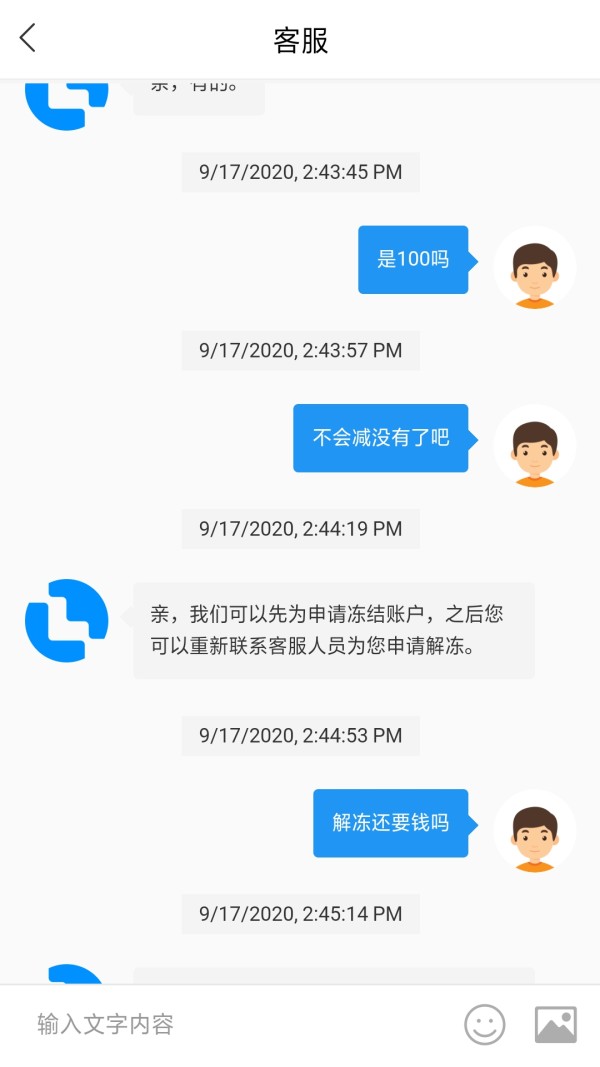Open the emoji picker
The image size is (600, 1067).
coord(484,1025)
